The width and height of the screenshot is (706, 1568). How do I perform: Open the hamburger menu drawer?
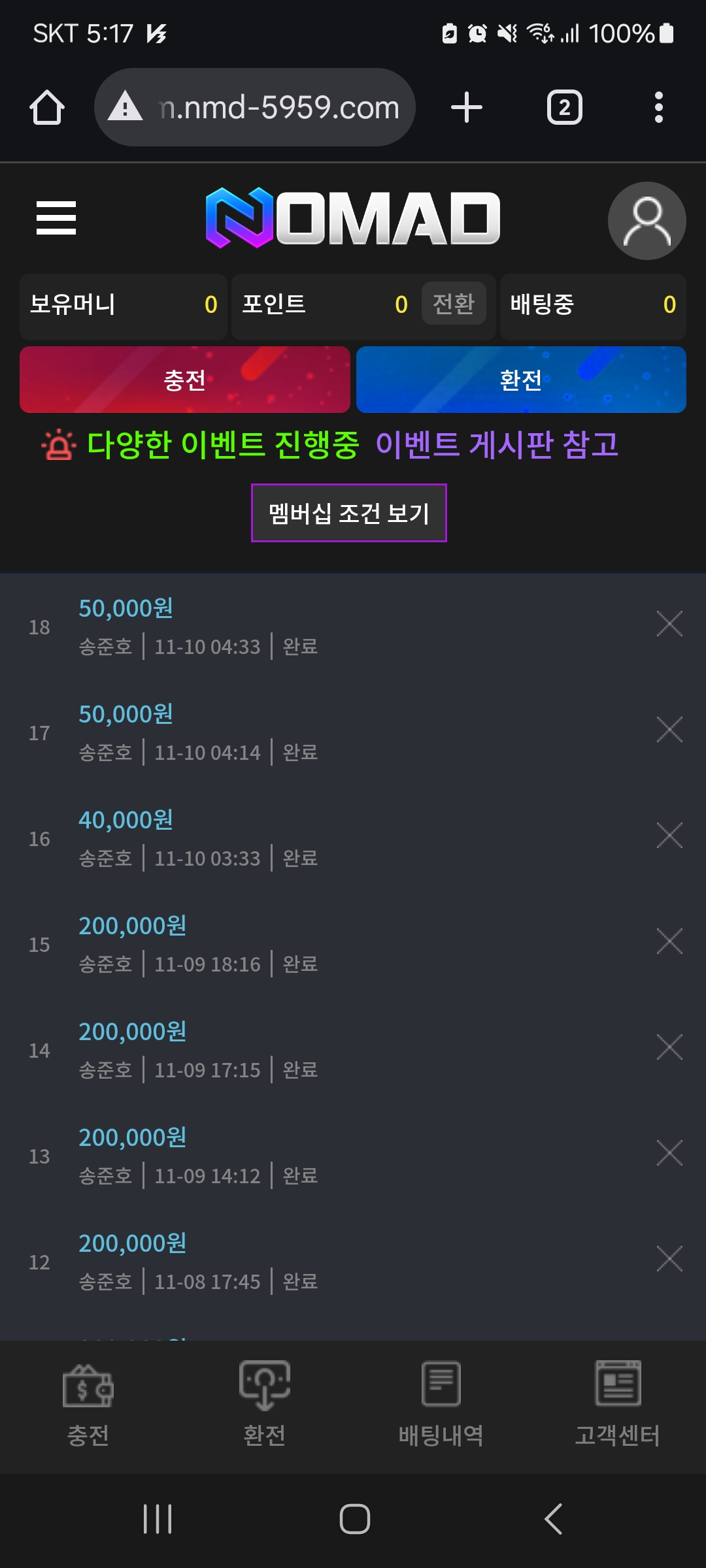pos(56,218)
